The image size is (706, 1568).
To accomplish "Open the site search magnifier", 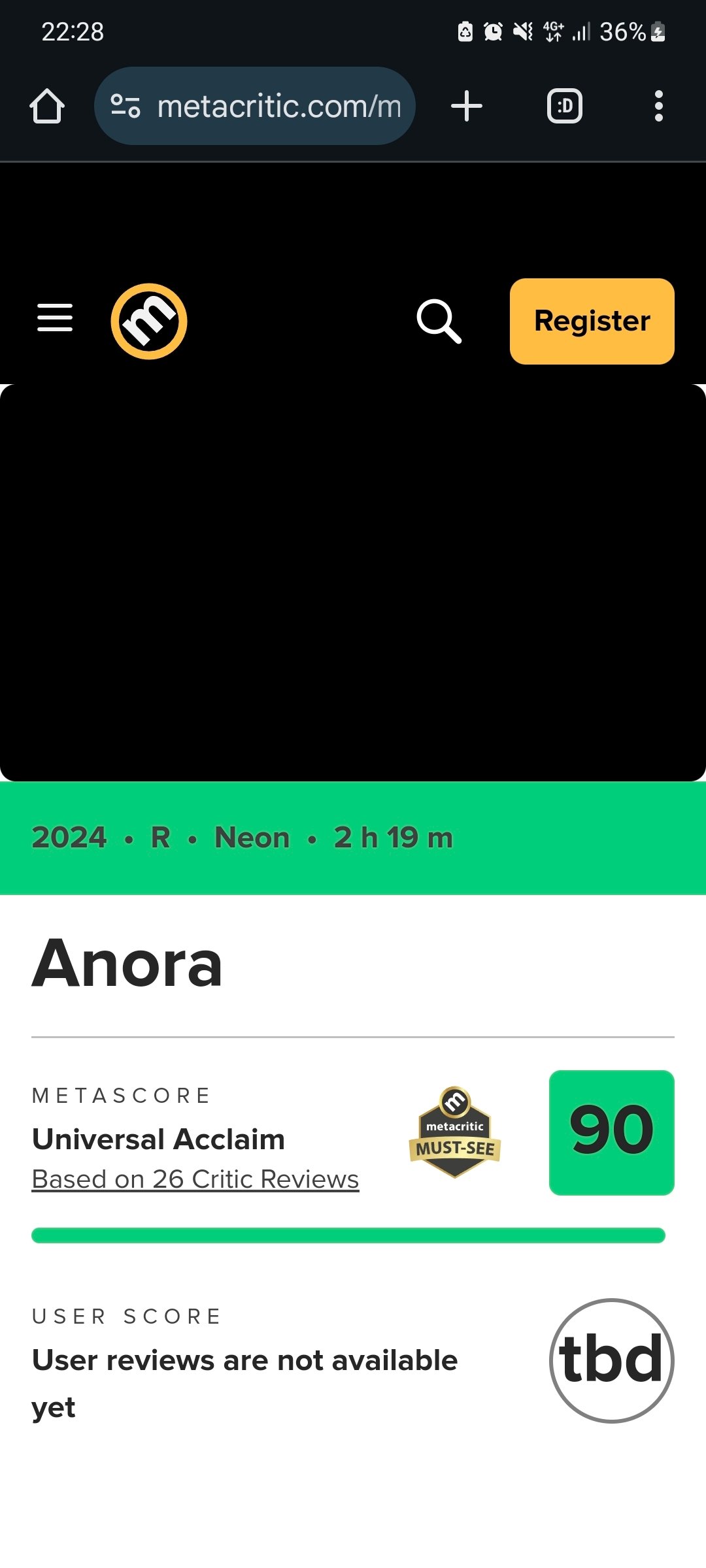I will (x=439, y=321).
